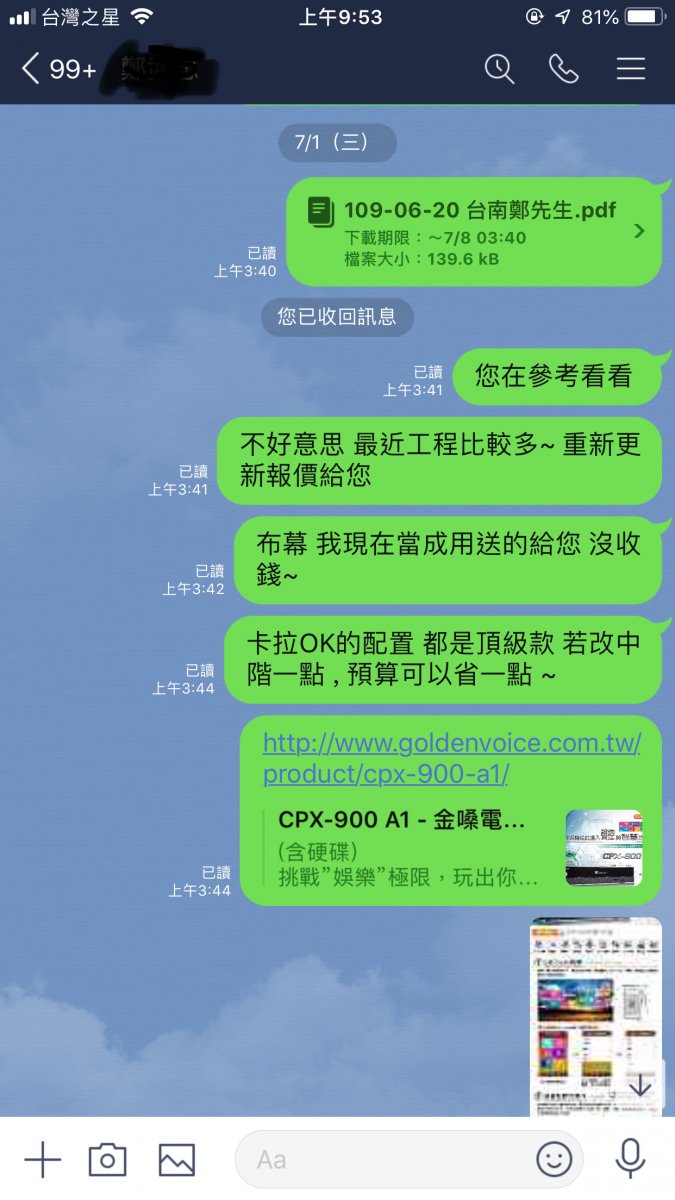The width and height of the screenshot is (675, 1200).
Task: Search within this conversation
Action: point(499,68)
